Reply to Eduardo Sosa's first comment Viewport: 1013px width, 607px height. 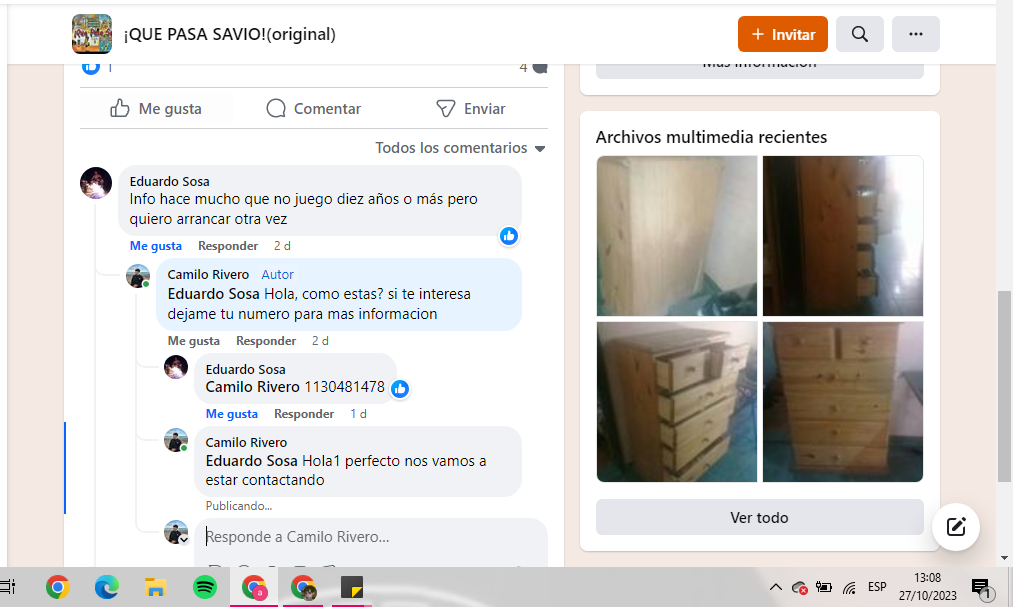pos(228,246)
